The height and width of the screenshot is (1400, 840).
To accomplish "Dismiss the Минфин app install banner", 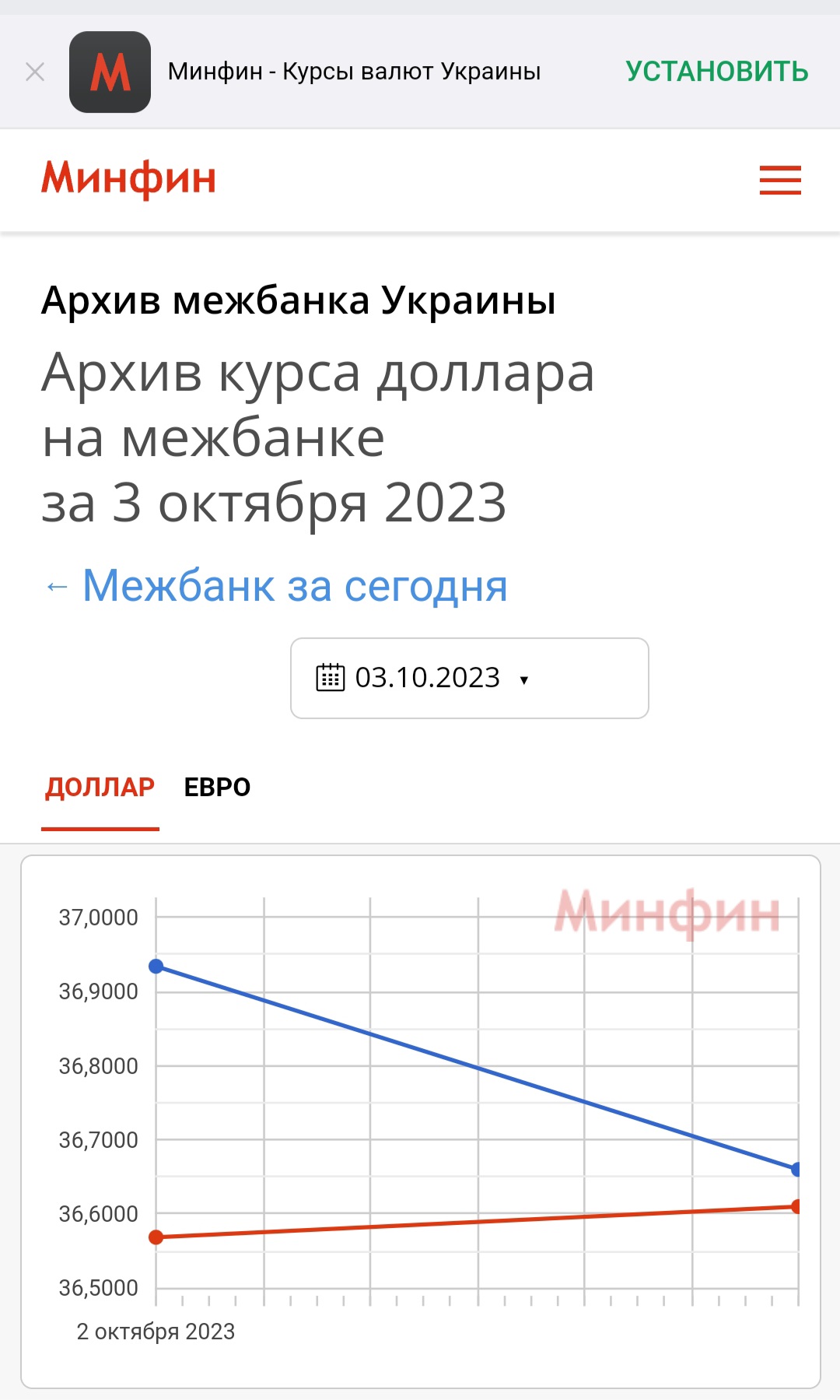I will click(x=35, y=72).
